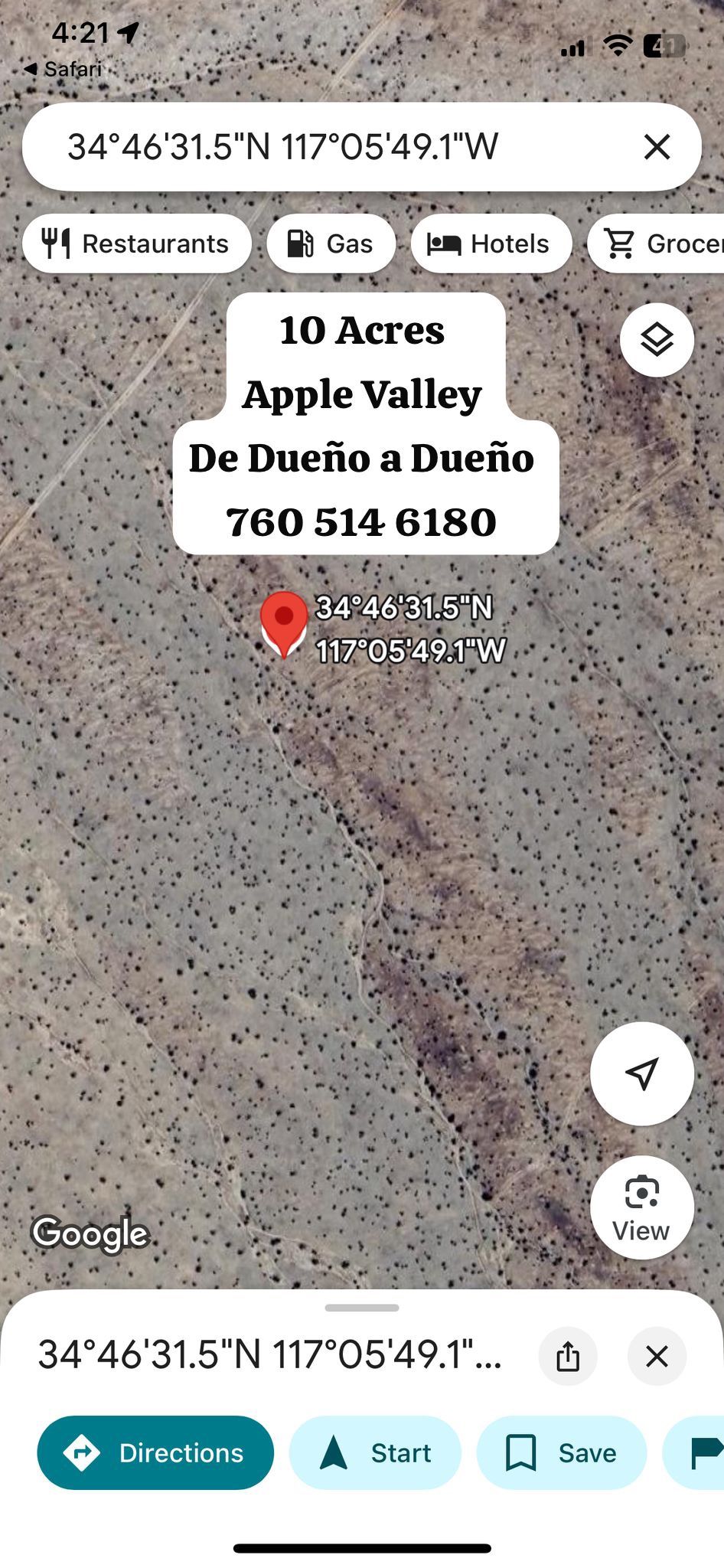Close the location details sheet
Image resolution: width=724 pixels, height=1568 pixels.
pos(657,1356)
